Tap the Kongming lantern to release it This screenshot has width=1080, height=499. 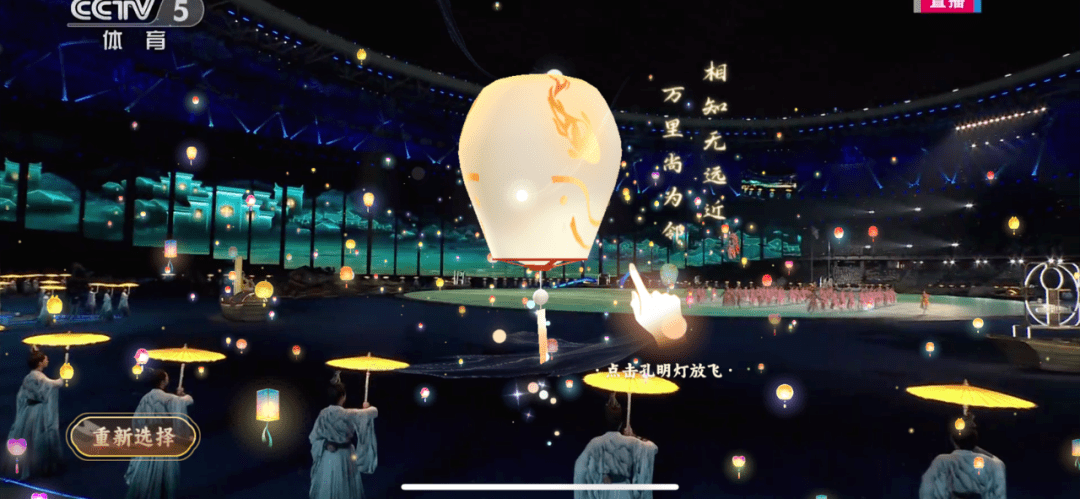pyautogui.click(x=539, y=170)
